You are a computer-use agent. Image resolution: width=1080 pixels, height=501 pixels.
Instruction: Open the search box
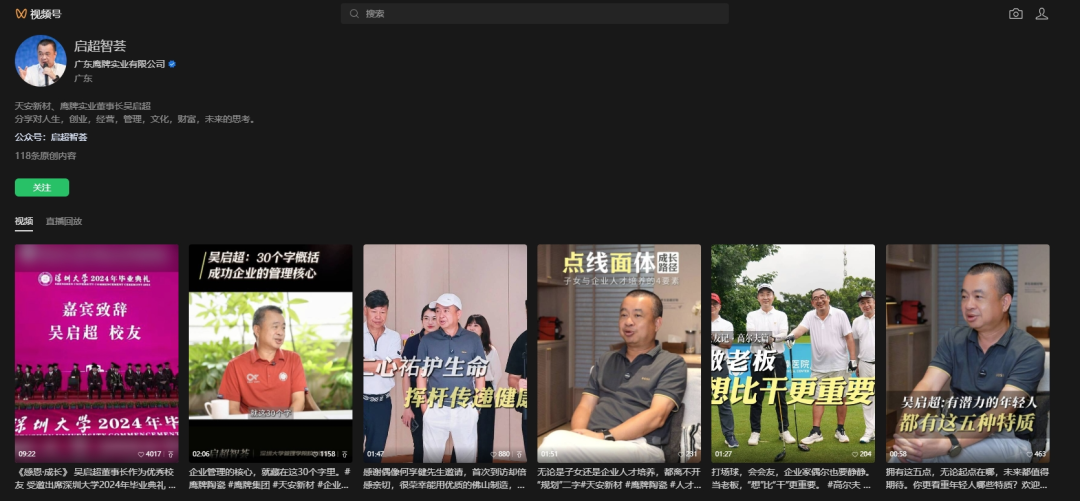534,14
